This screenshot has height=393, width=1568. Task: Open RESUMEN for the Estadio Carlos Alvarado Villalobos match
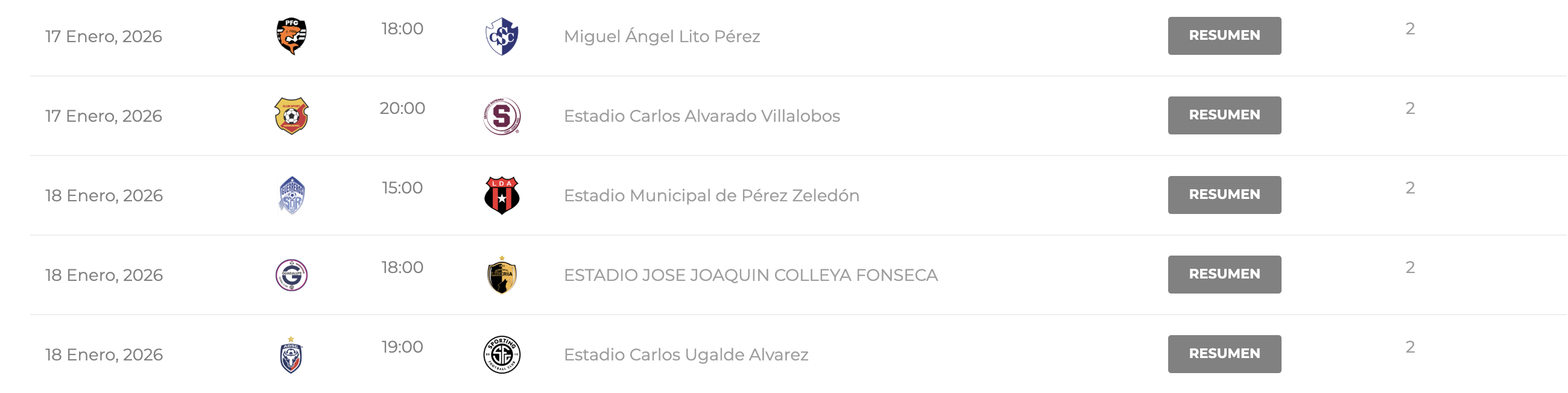(1224, 116)
